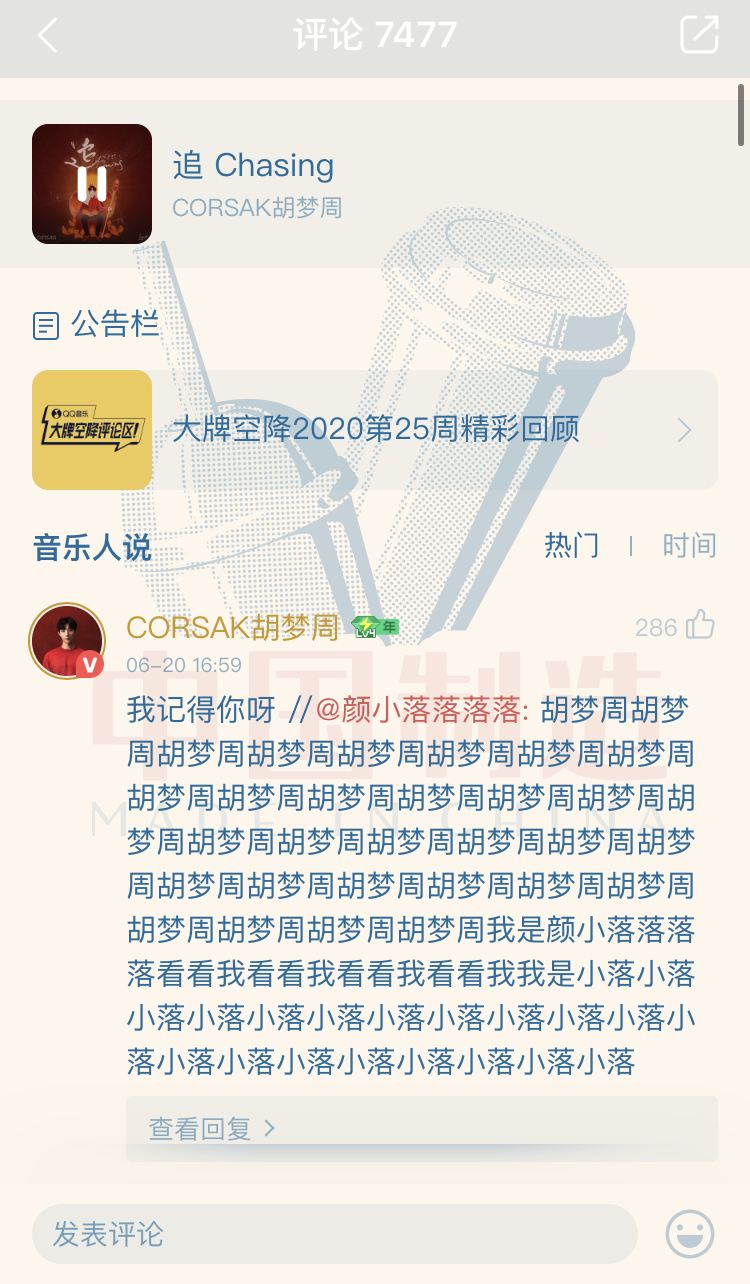Tap the back arrow to exit comments
This screenshot has height=1284, width=750.
tap(48, 33)
